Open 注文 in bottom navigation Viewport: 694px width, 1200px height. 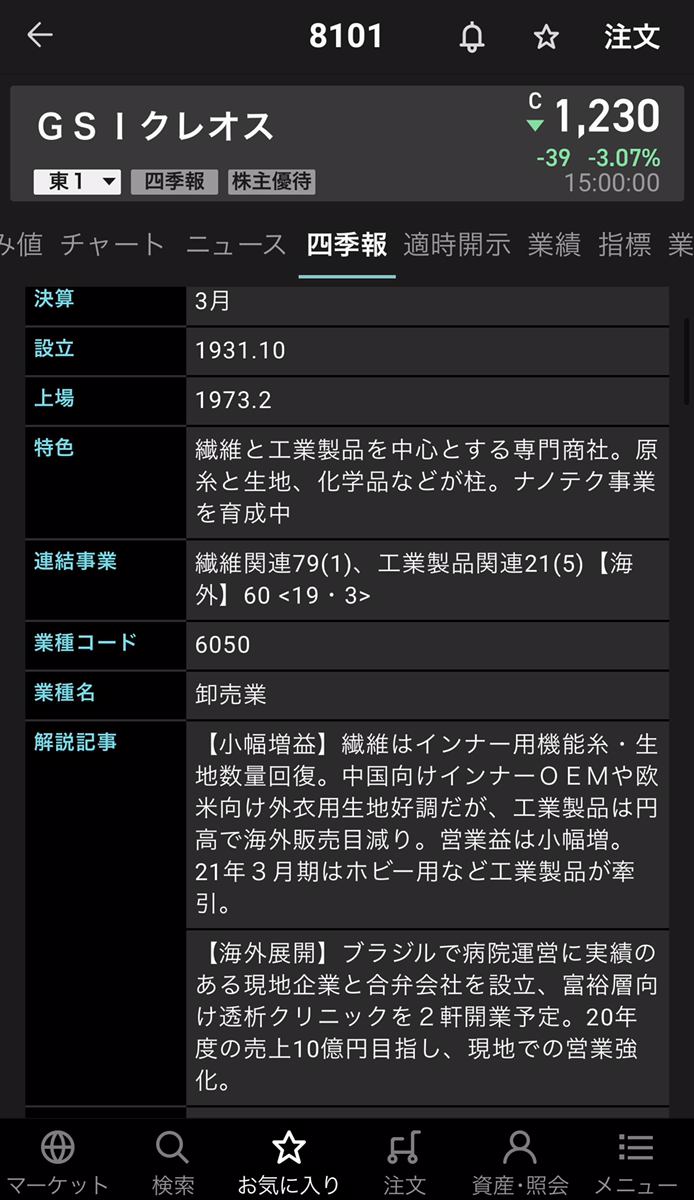[x=404, y=1160]
